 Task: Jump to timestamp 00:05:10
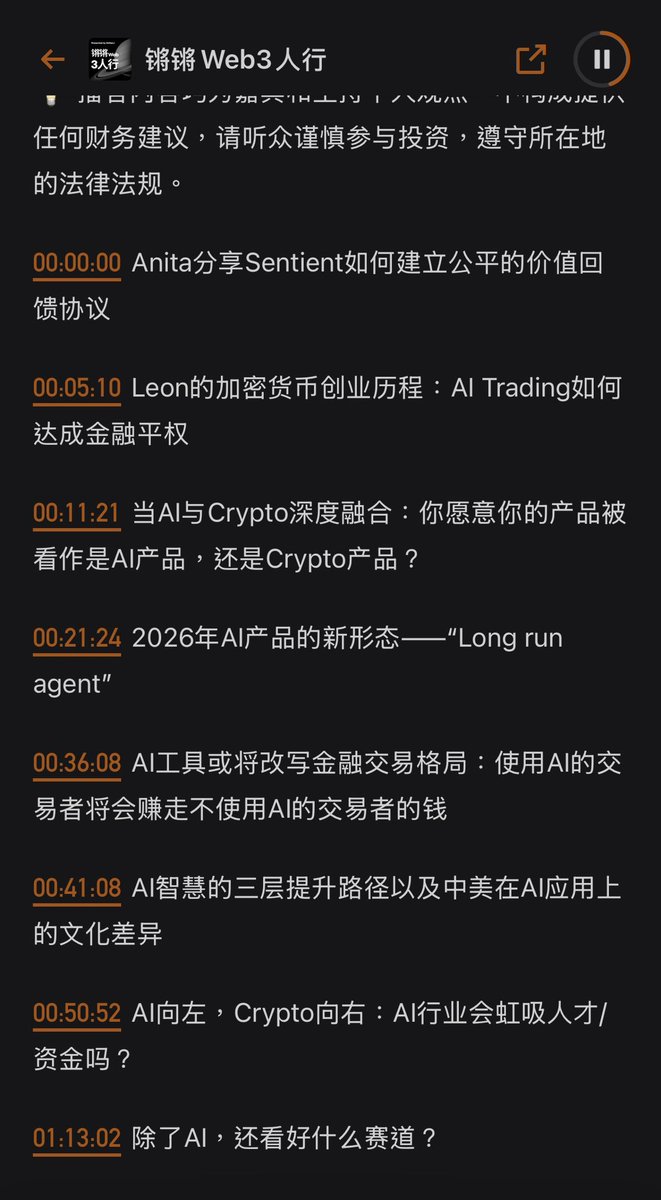[77, 389]
